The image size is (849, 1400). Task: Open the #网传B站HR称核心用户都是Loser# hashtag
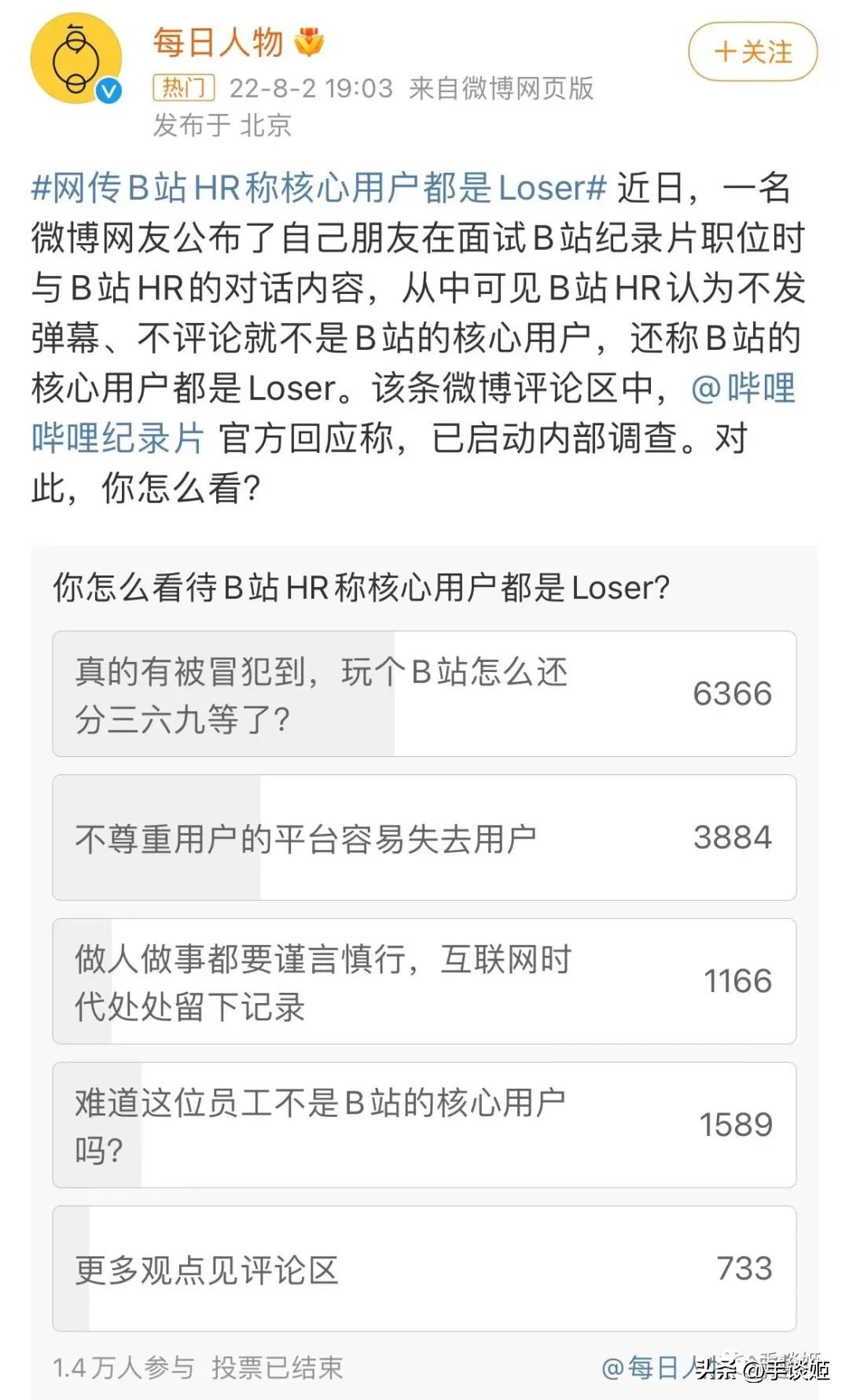[x=314, y=187]
